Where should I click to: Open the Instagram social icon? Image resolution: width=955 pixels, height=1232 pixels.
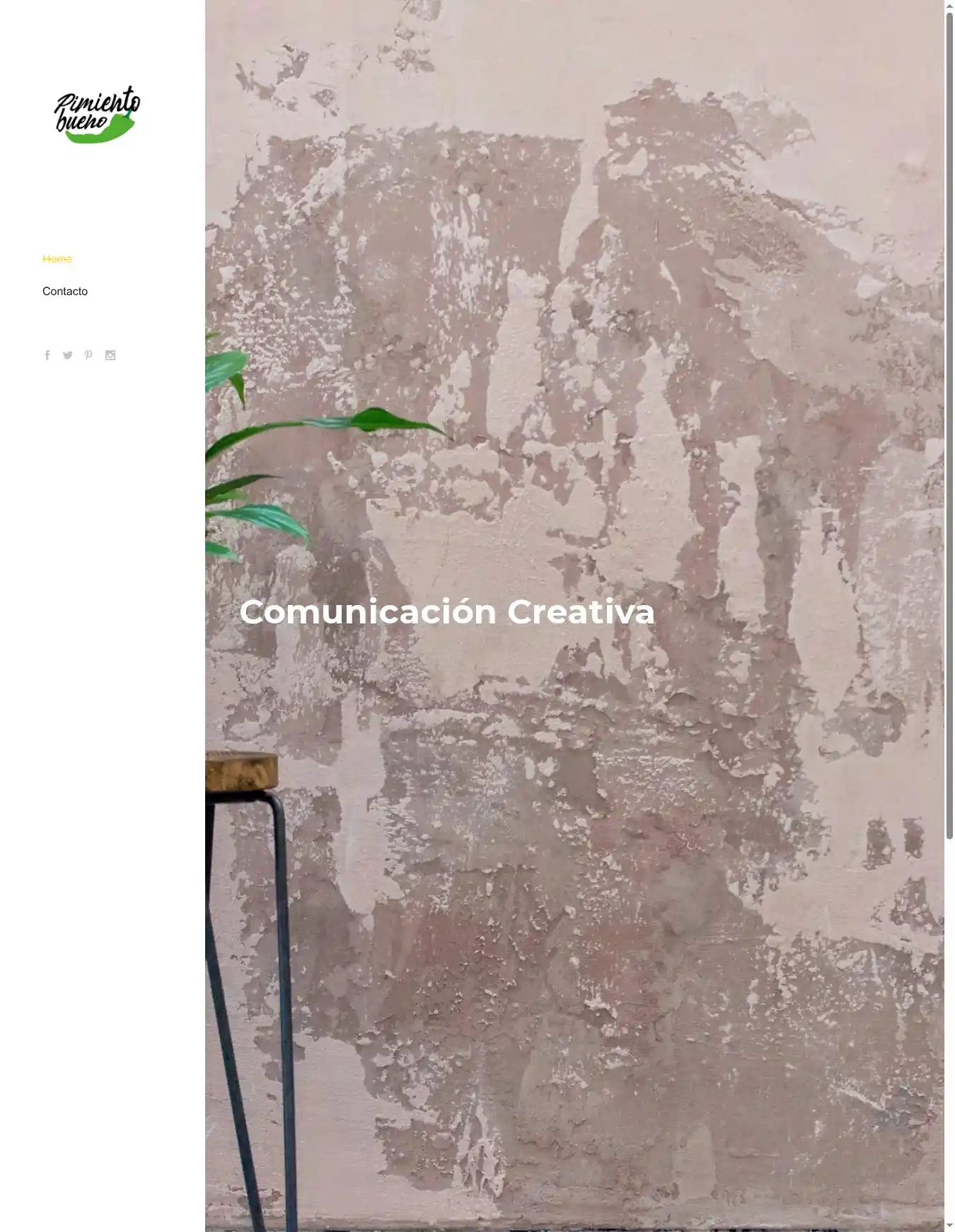(110, 355)
